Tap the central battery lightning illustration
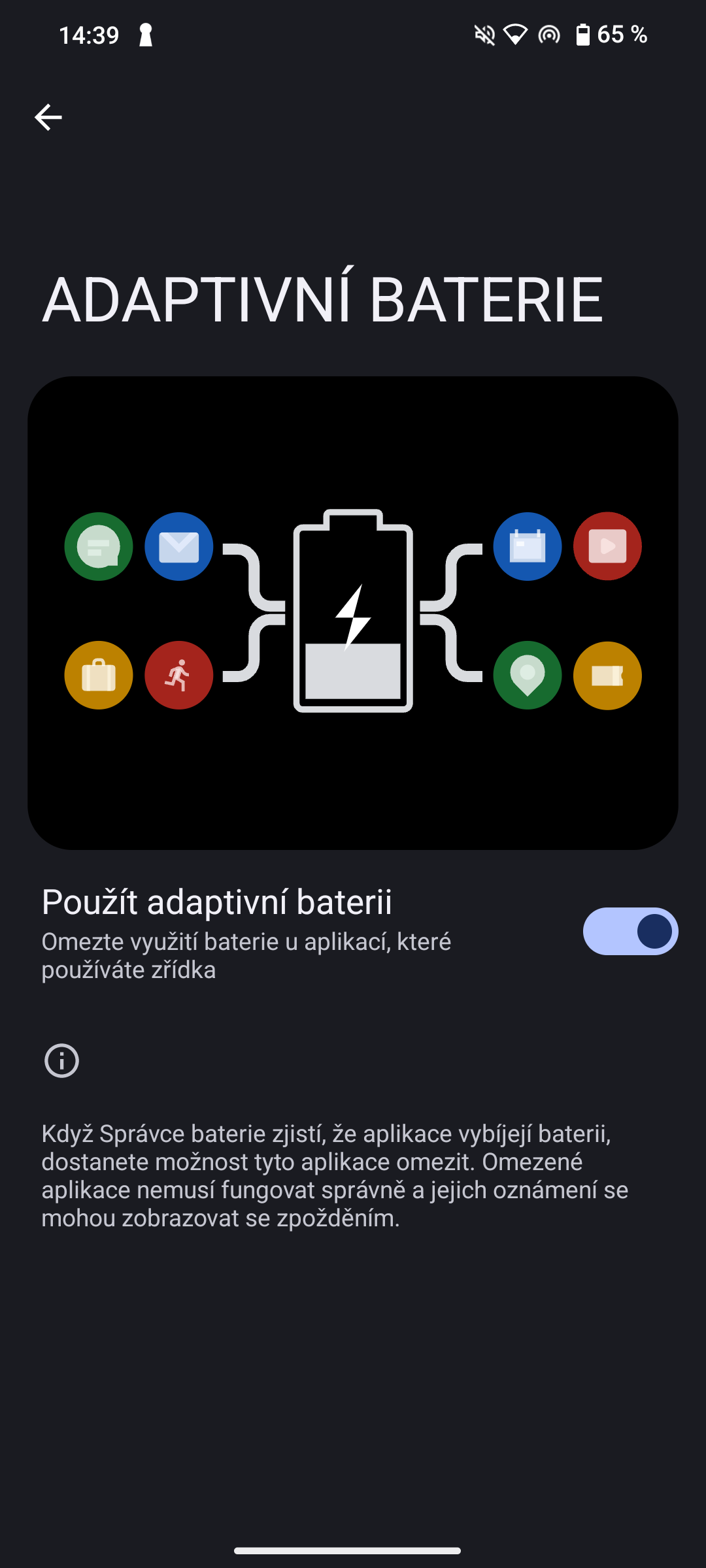This screenshot has height=1568, width=706. tap(353, 611)
